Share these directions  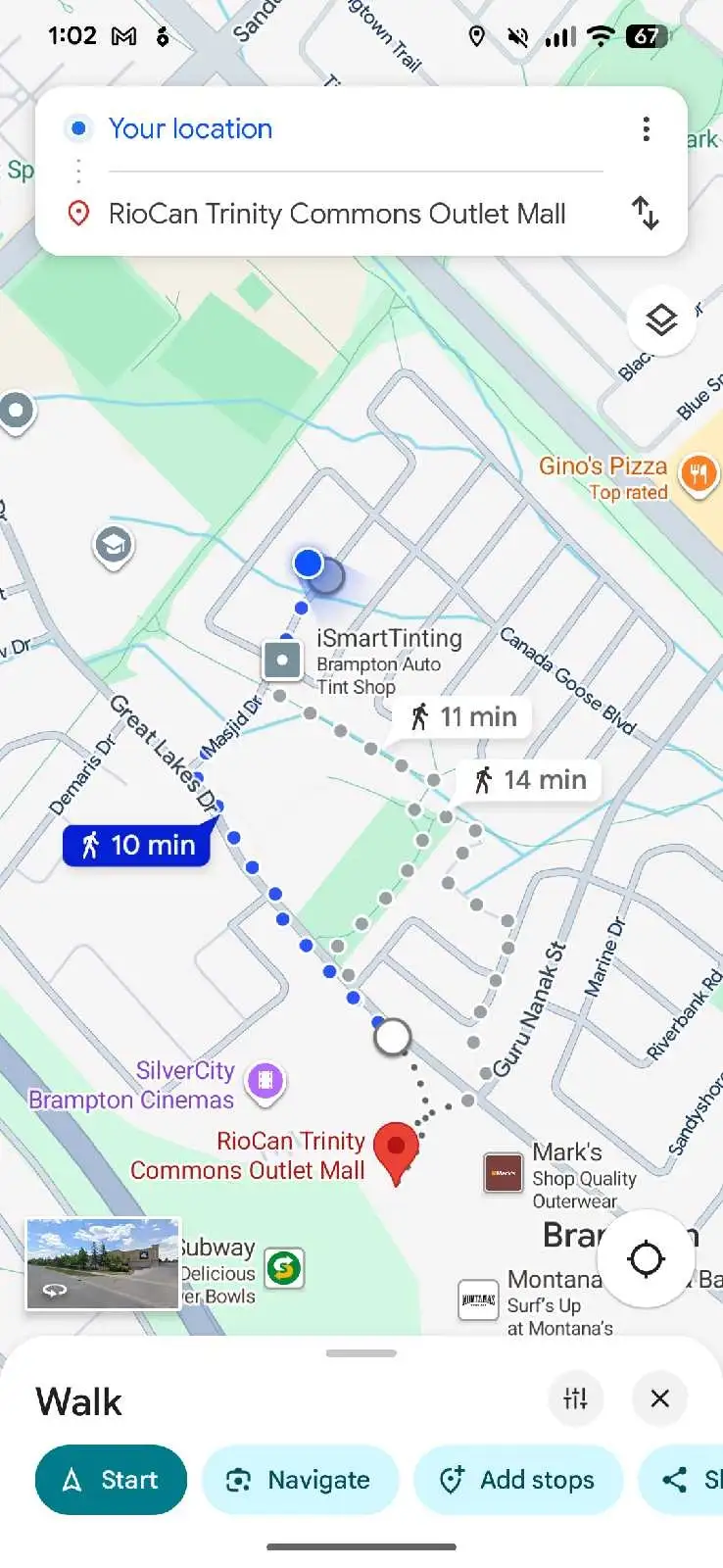coord(686,1480)
